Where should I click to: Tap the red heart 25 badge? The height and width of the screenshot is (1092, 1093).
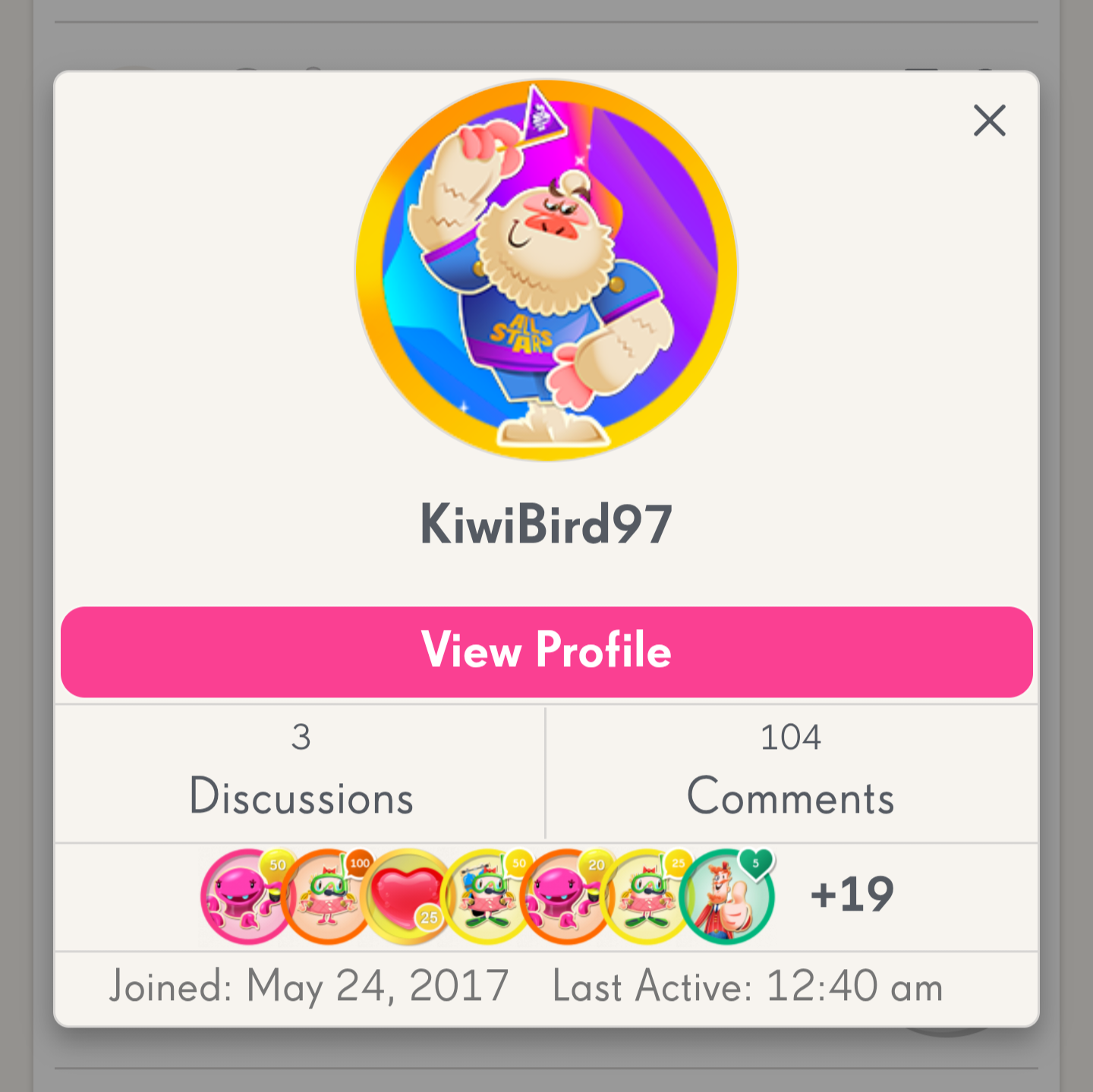click(406, 897)
